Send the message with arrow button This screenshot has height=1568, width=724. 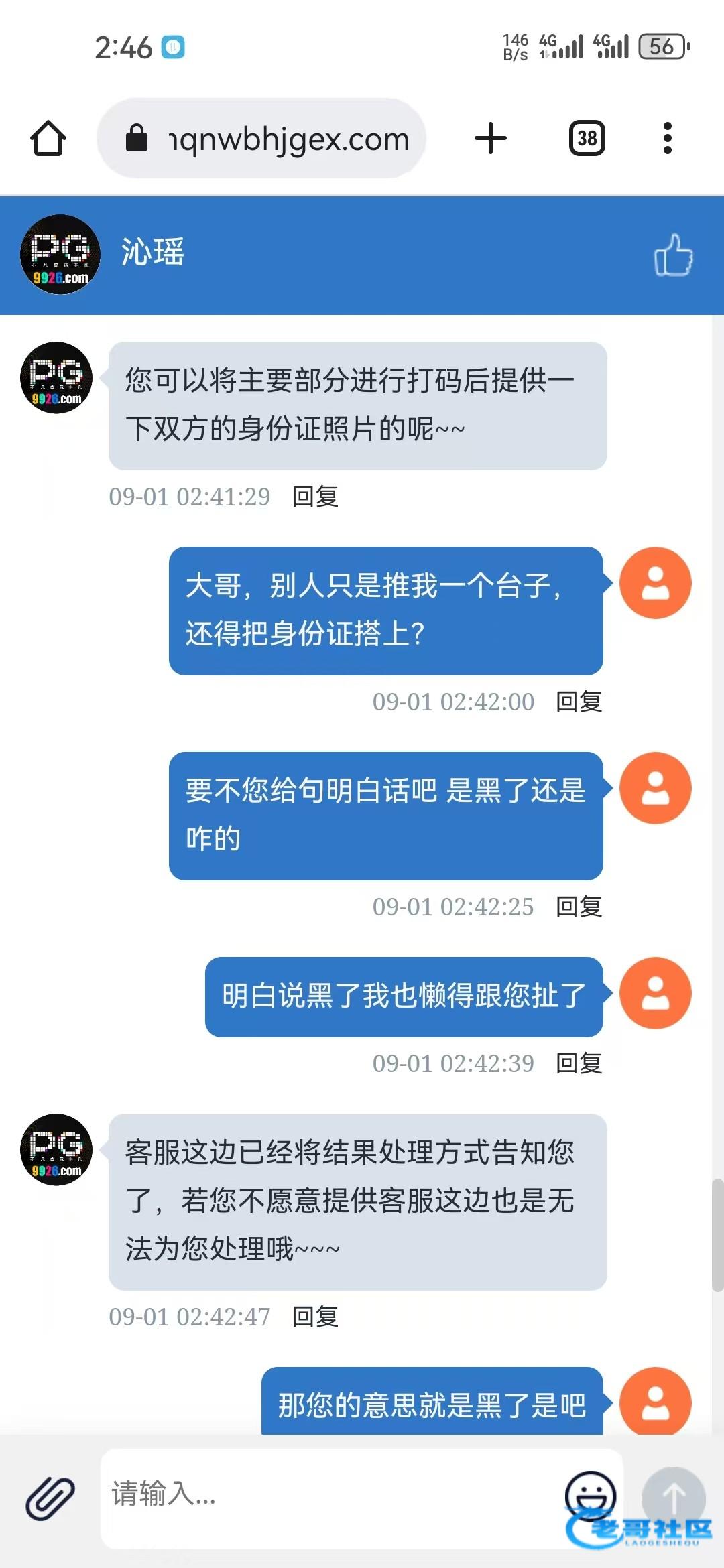pos(673,1496)
